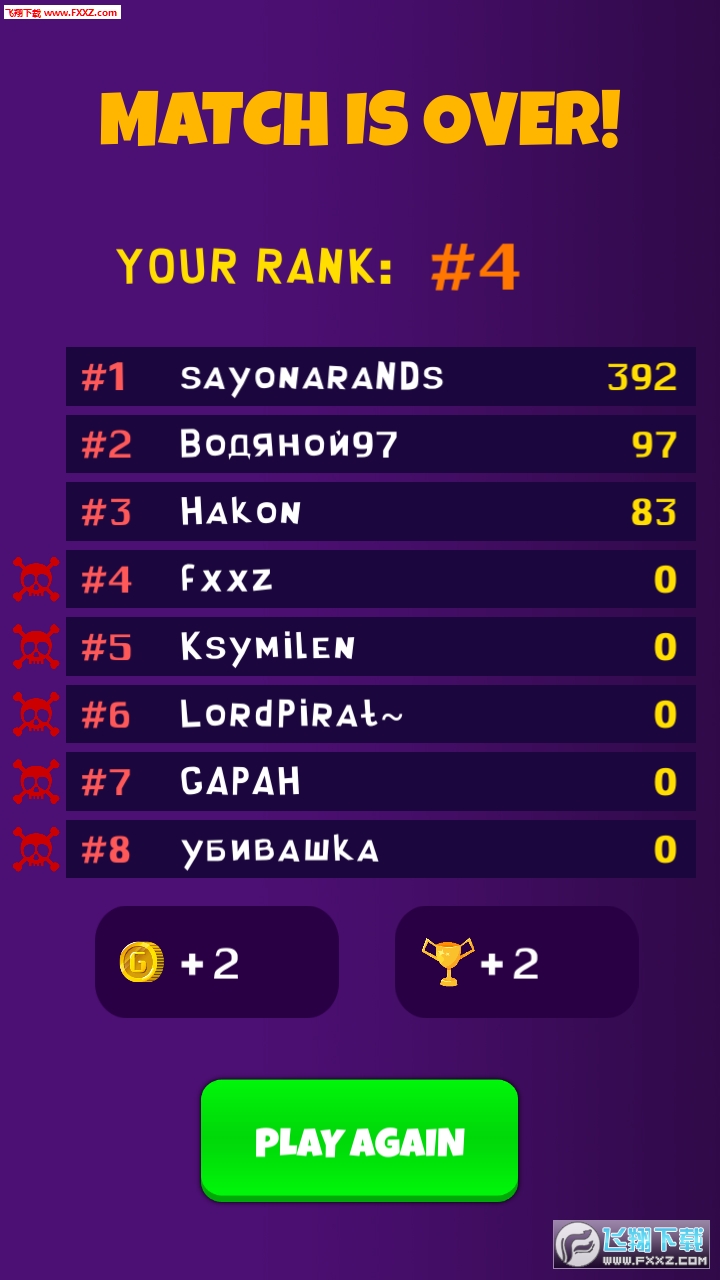The width and height of the screenshot is (720, 1280).
Task: Tap the green Play Again button
Action: point(359,1140)
